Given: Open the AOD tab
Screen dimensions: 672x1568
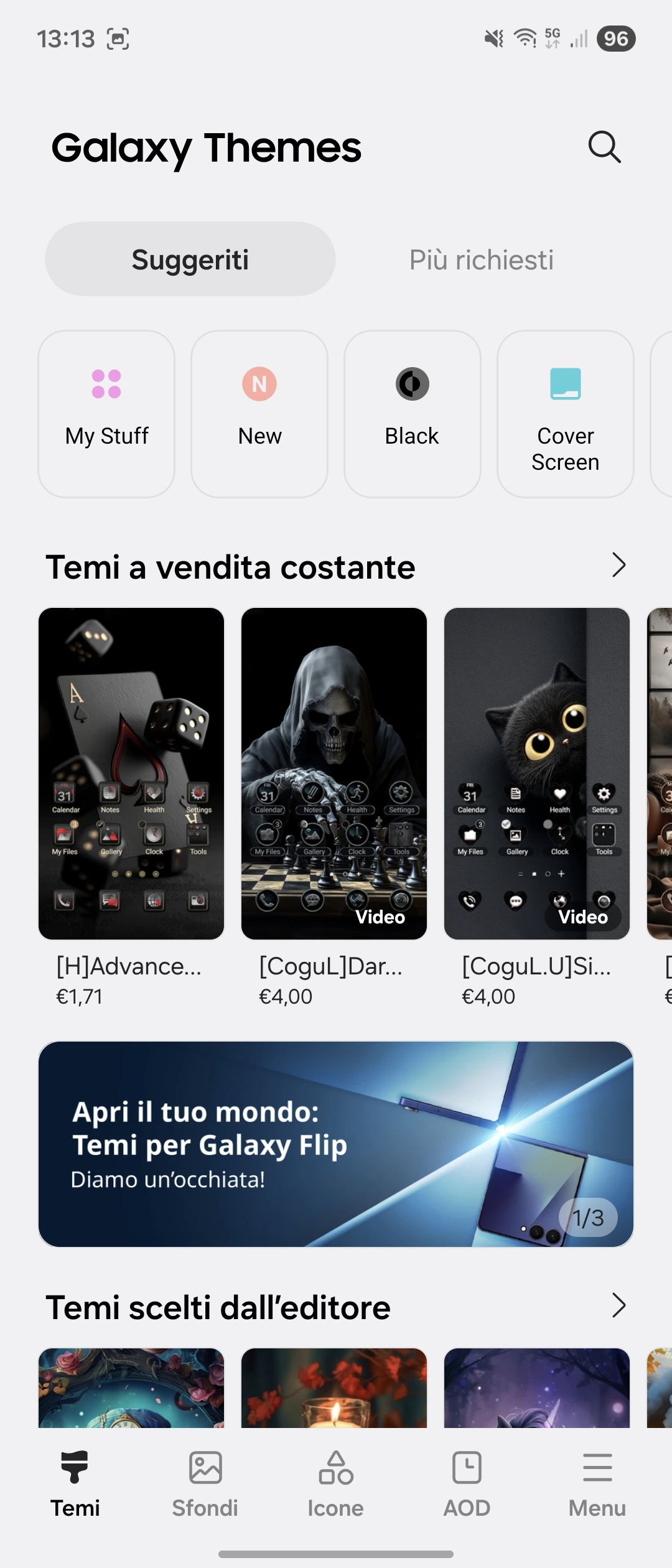Looking at the screenshot, I should coord(467,1484).
